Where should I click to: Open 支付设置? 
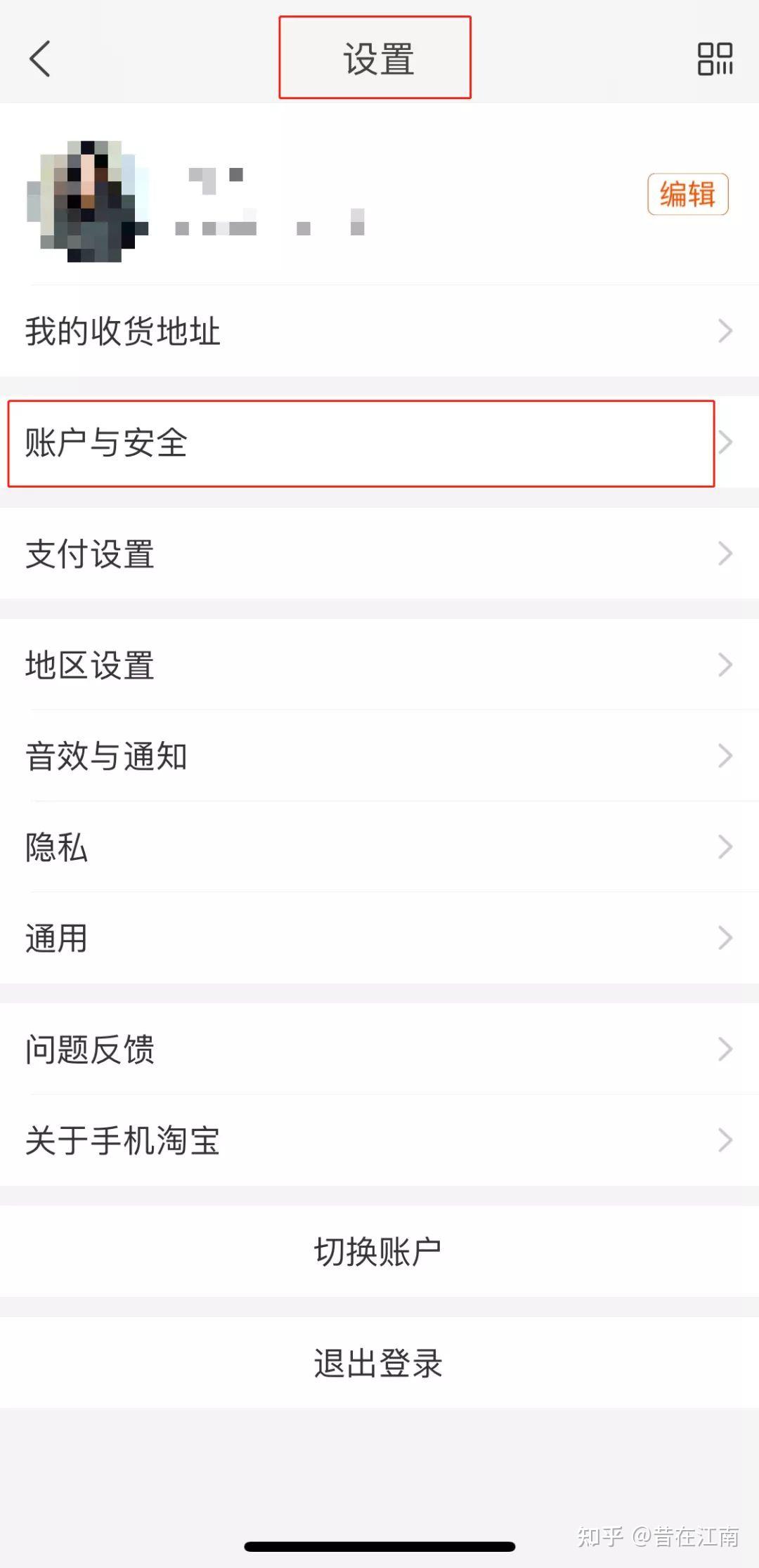pos(379,554)
